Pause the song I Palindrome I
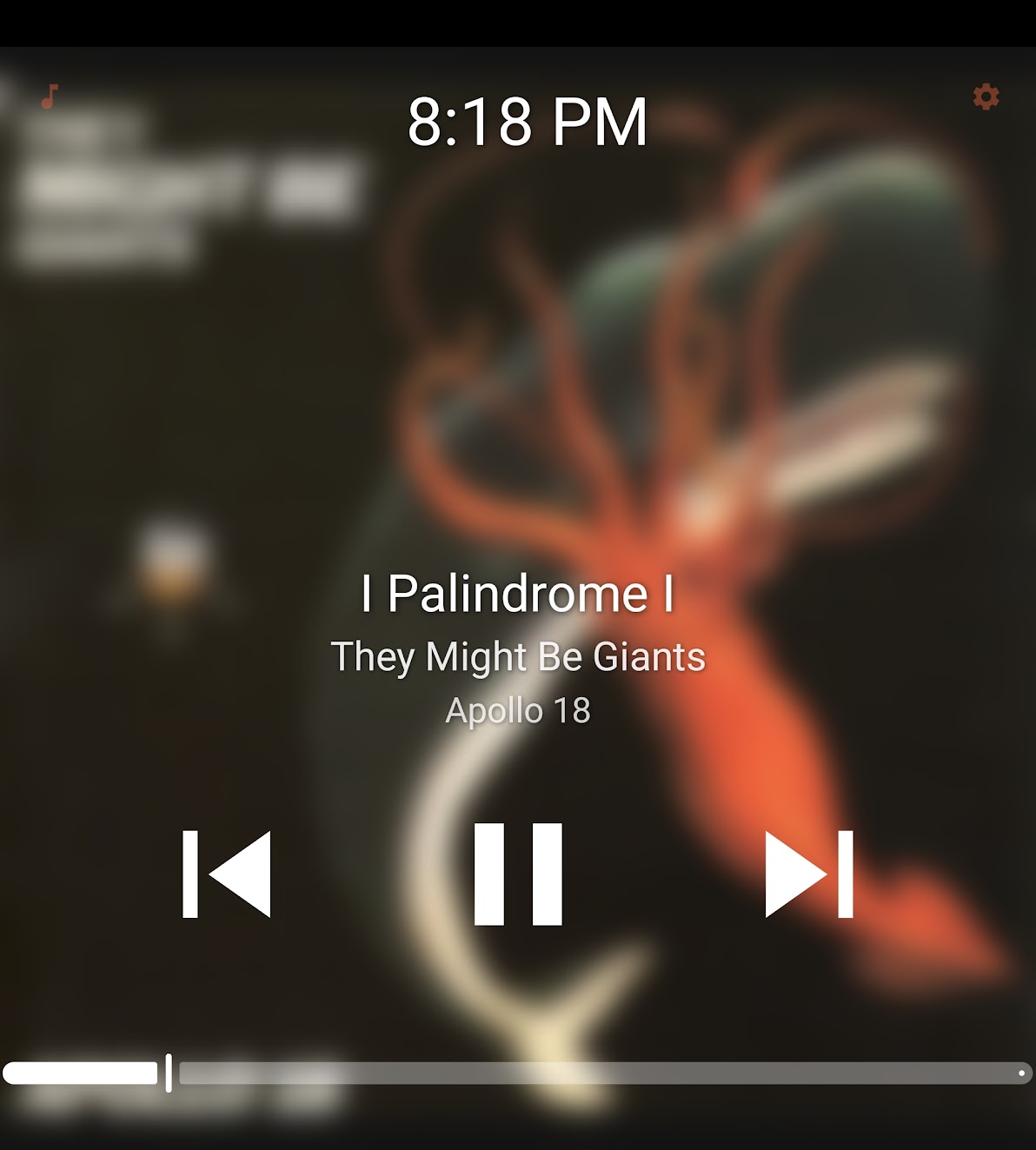Viewport: 1036px width, 1150px height. [x=518, y=874]
